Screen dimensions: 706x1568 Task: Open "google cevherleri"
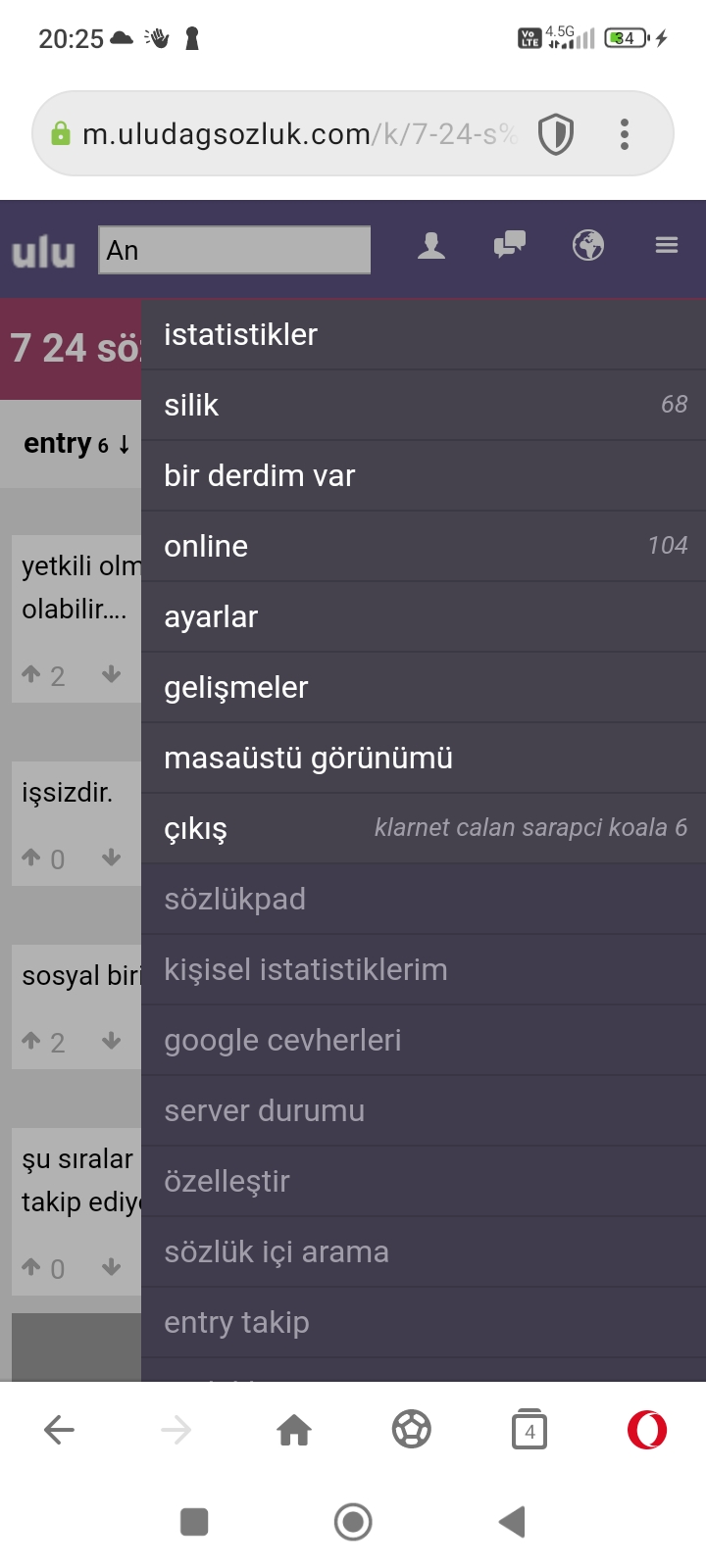tap(283, 1041)
